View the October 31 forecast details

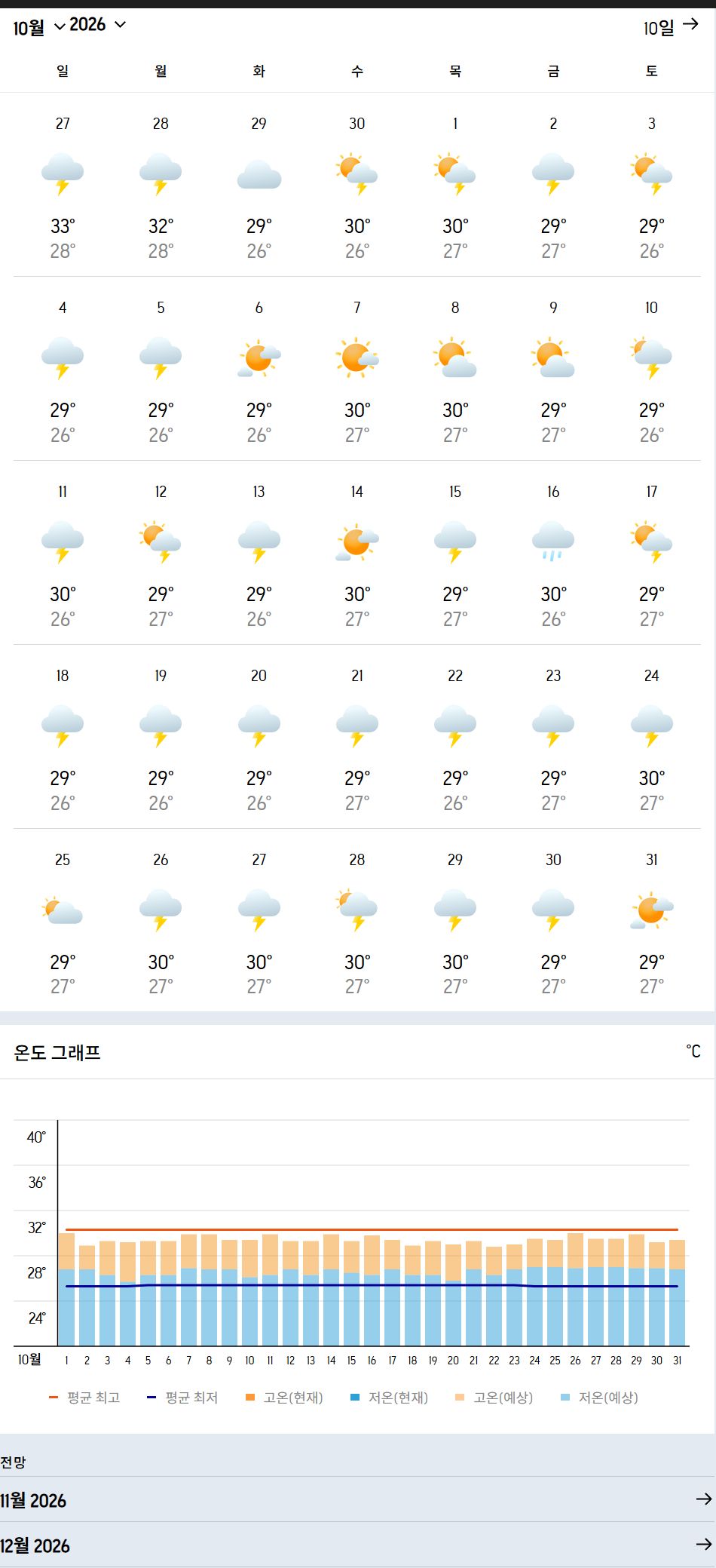pos(652,922)
